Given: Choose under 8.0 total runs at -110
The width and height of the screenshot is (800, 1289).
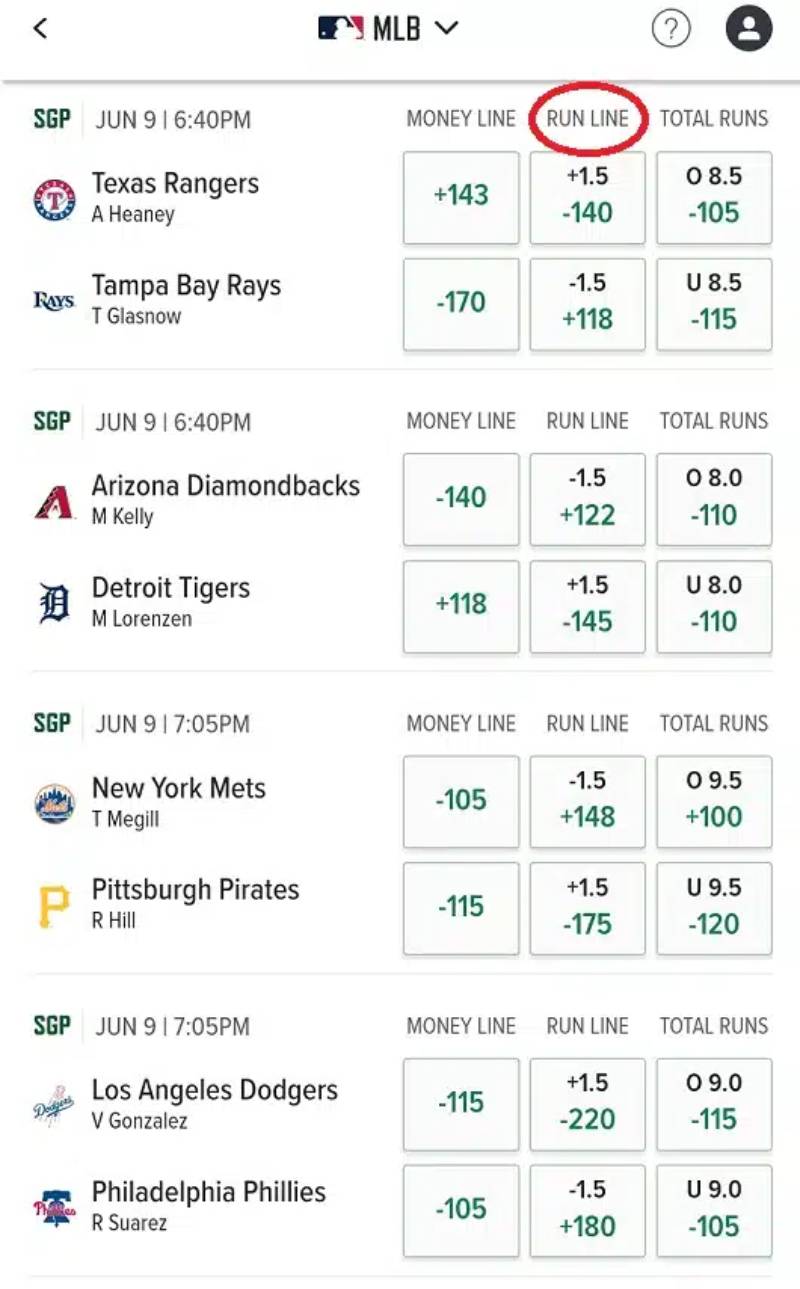Looking at the screenshot, I should (714, 606).
